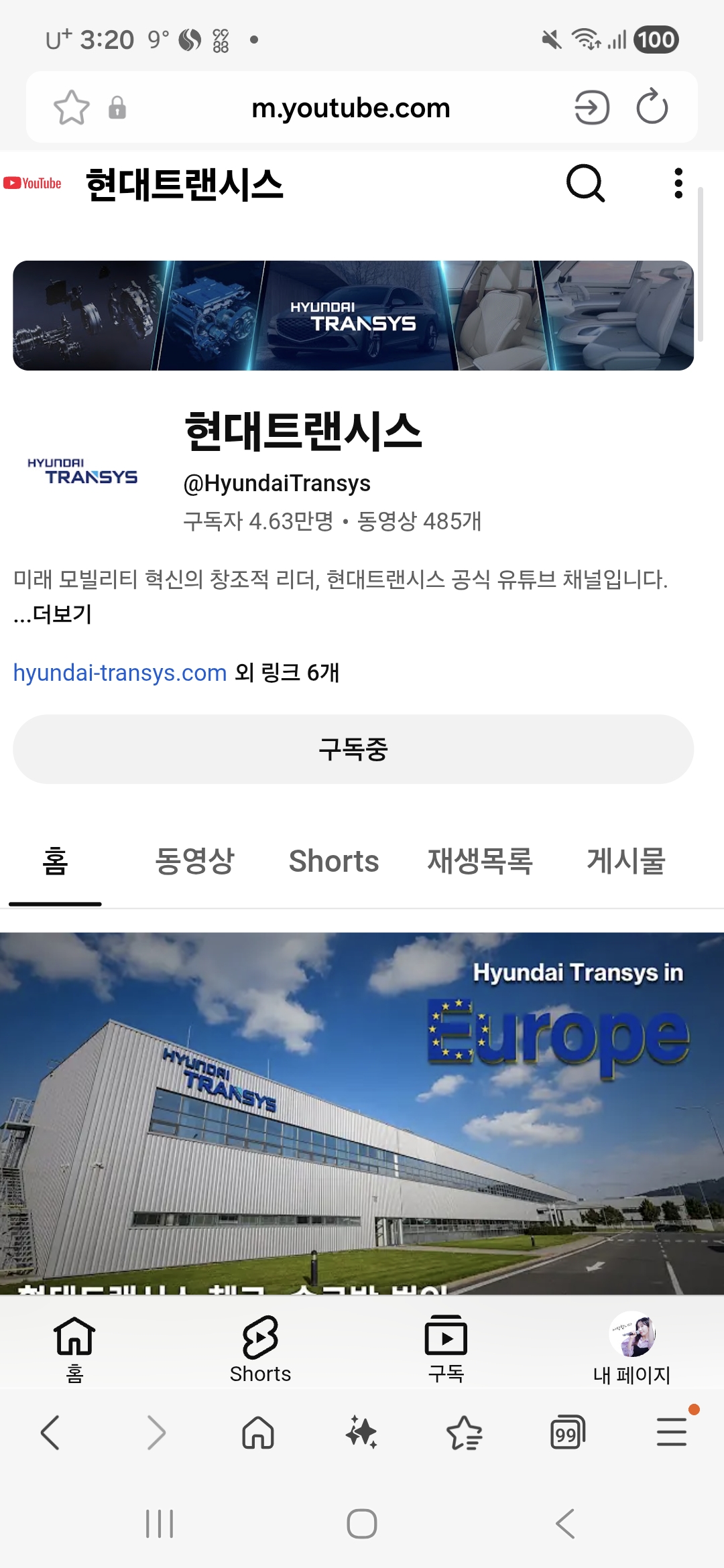Open the hyundai-transys.com link
Screen dimensions: 724x1568
click(120, 672)
